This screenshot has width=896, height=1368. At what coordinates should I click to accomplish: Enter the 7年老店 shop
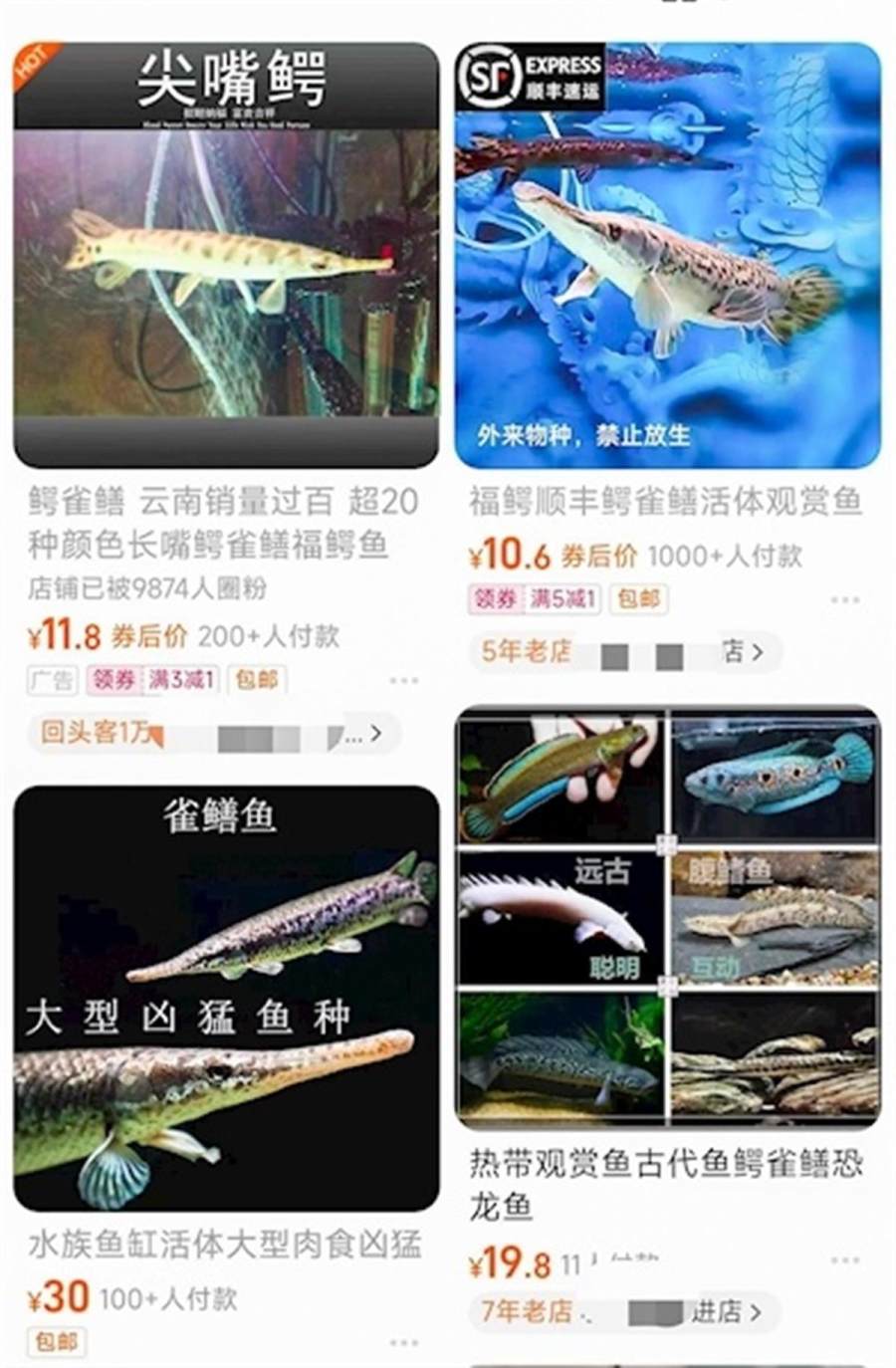pos(624,1312)
